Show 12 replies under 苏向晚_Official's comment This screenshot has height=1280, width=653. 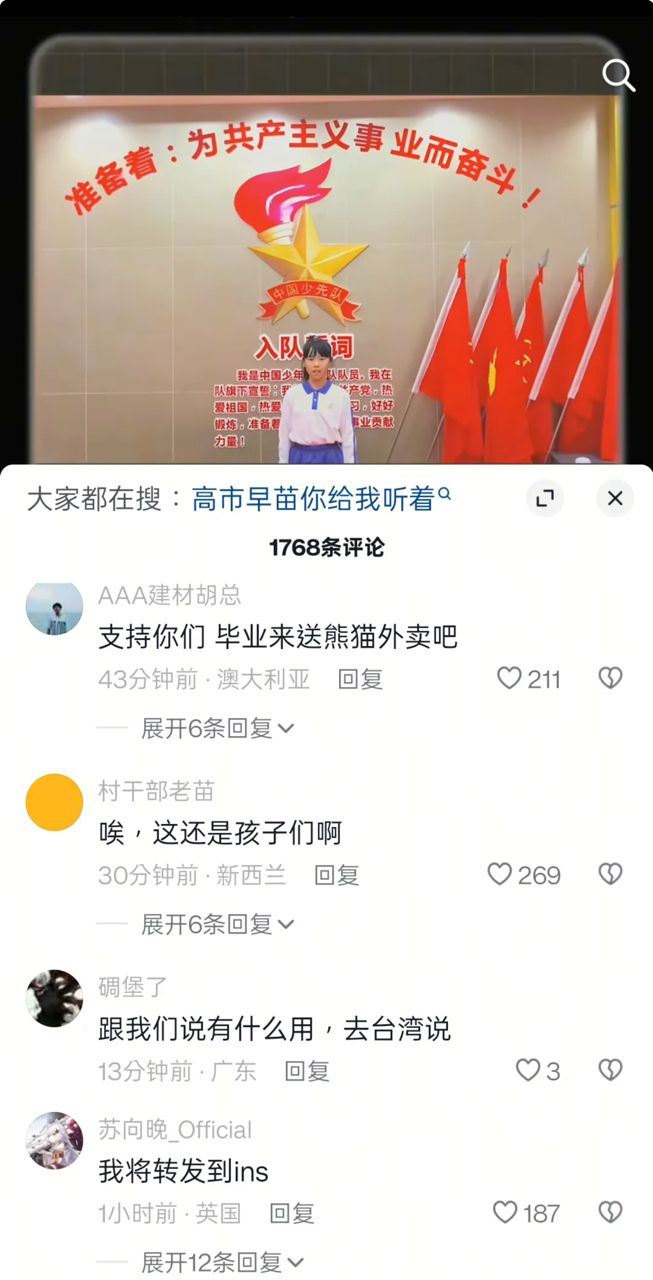coord(222,1262)
